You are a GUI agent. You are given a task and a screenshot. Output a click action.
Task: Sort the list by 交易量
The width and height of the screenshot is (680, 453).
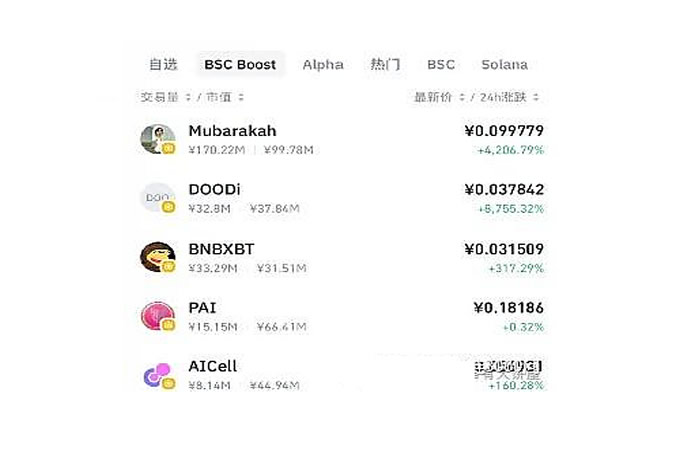tap(162, 97)
